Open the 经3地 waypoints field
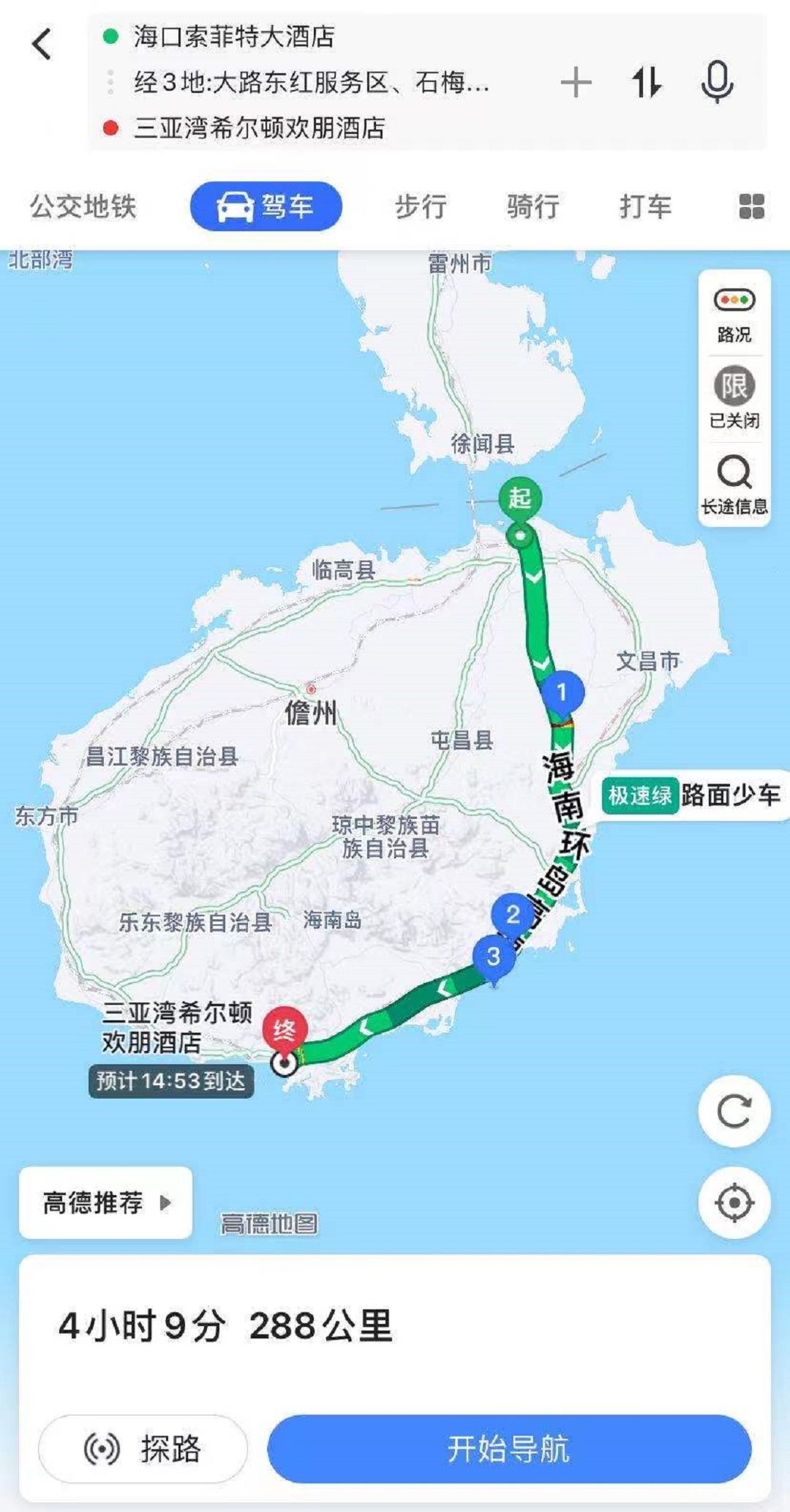The width and height of the screenshot is (790, 1512). tap(311, 82)
